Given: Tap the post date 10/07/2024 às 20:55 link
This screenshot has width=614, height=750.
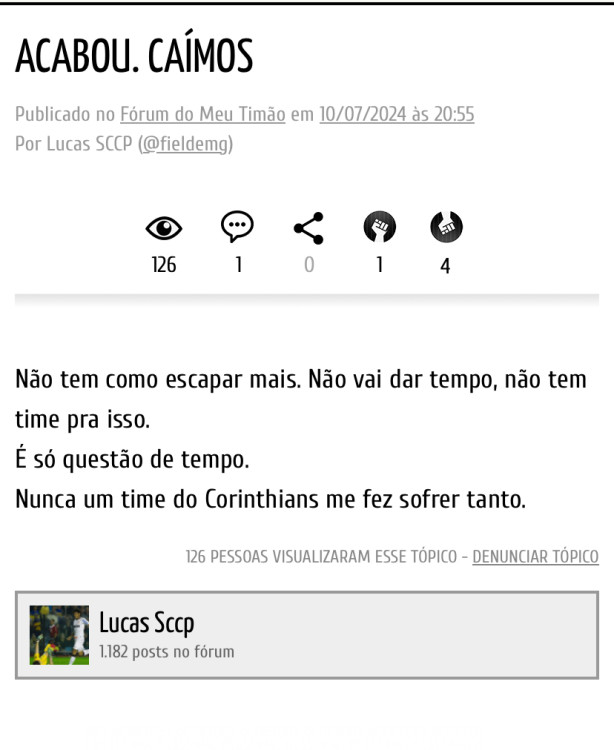Looking at the screenshot, I should point(396,115).
